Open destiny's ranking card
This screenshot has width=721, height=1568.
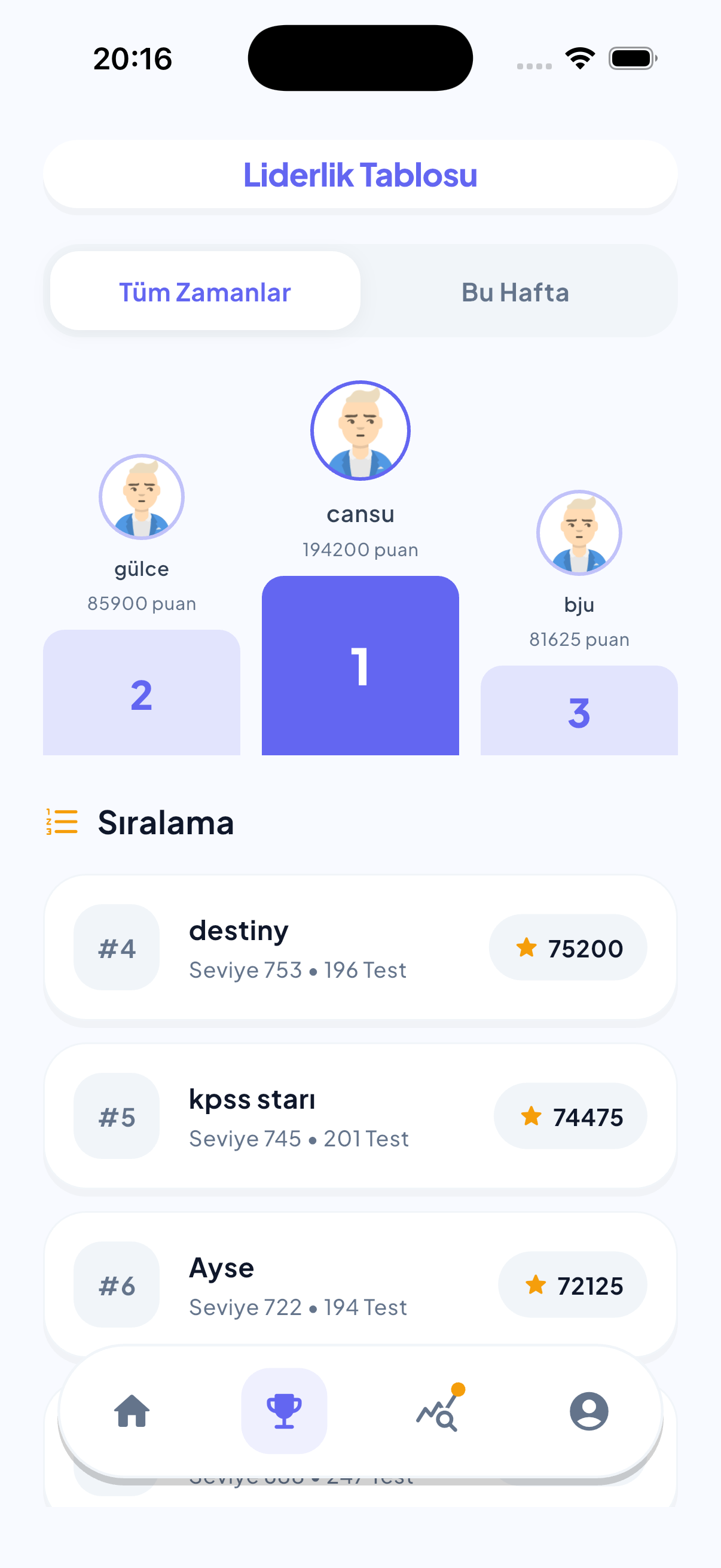pos(360,948)
